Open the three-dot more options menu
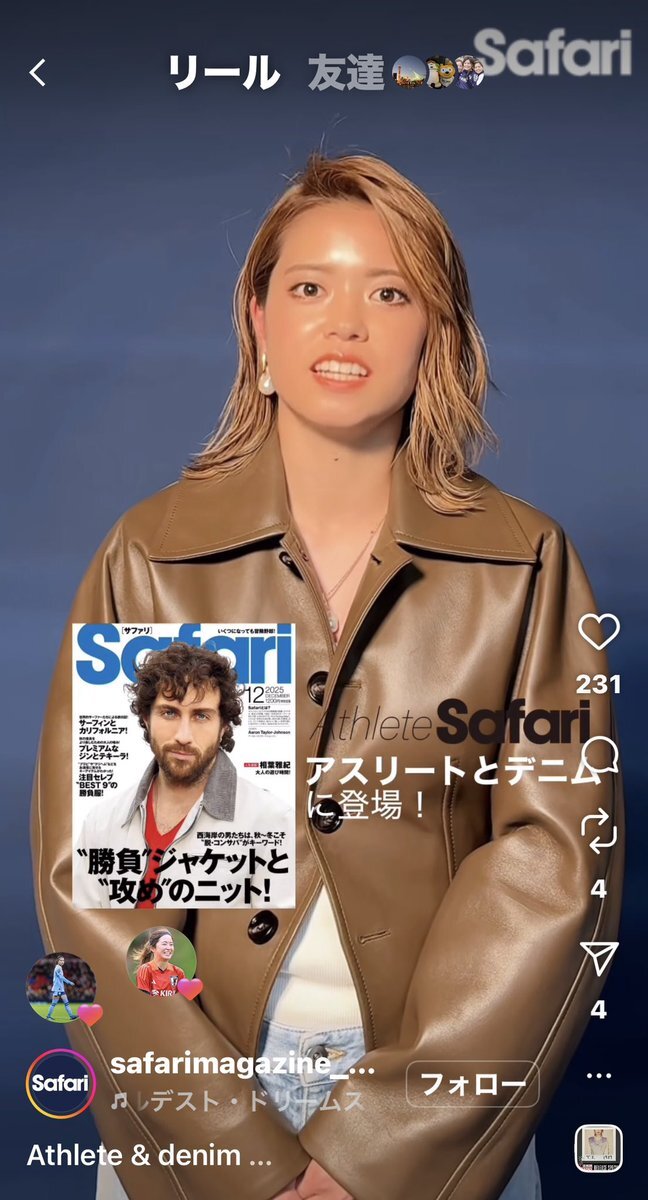This screenshot has height=1200, width=648. (x=599, y=1076)
